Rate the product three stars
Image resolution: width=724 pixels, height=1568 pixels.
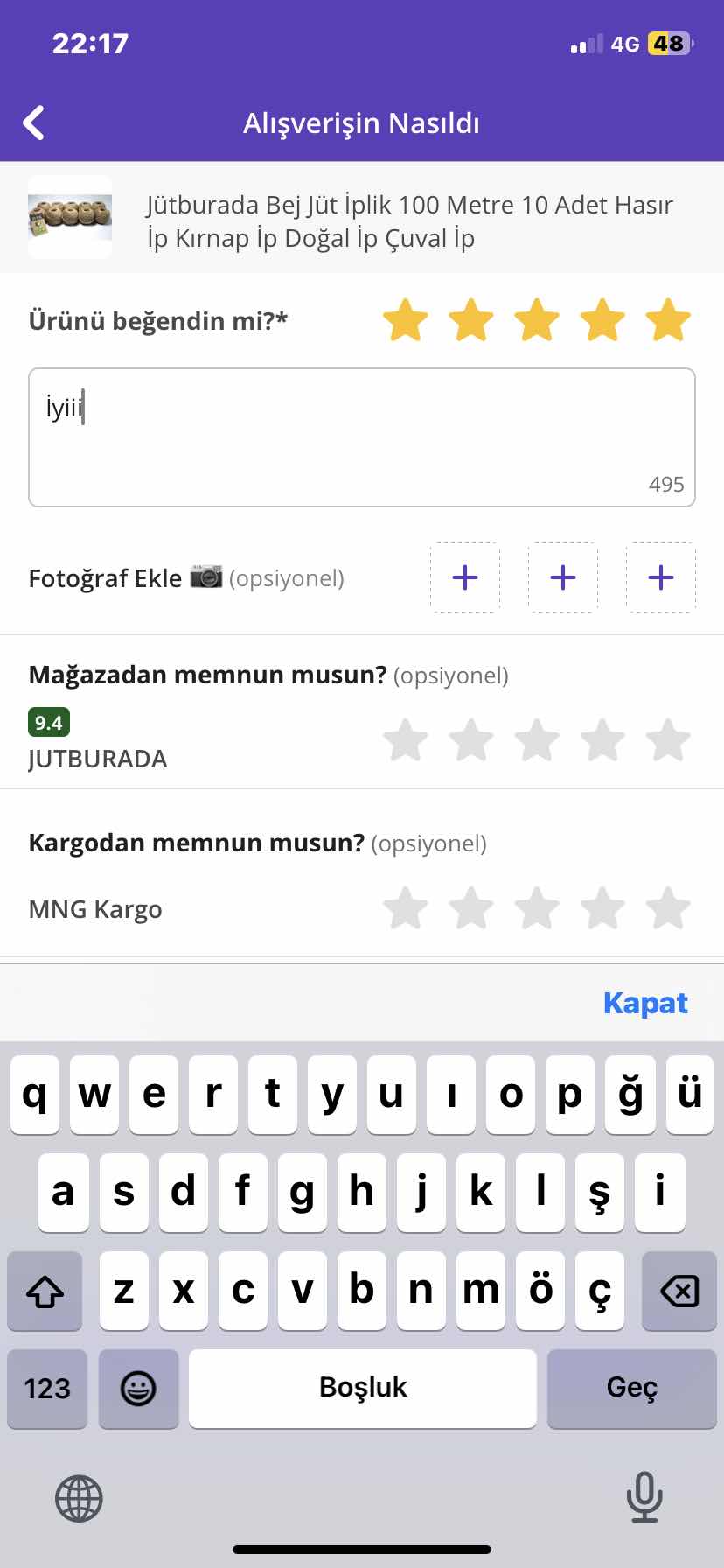point(537,320)
